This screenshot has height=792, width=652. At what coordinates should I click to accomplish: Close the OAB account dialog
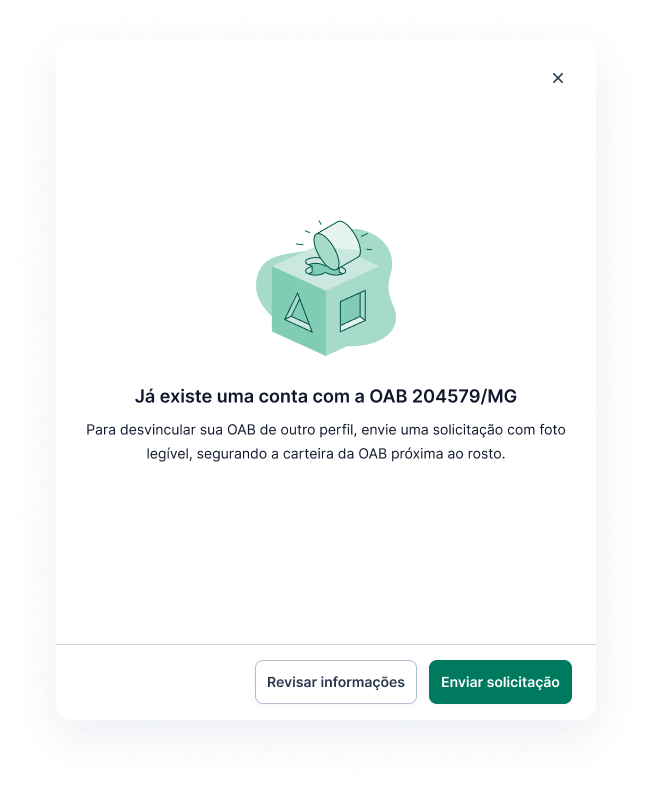[558, 78]
